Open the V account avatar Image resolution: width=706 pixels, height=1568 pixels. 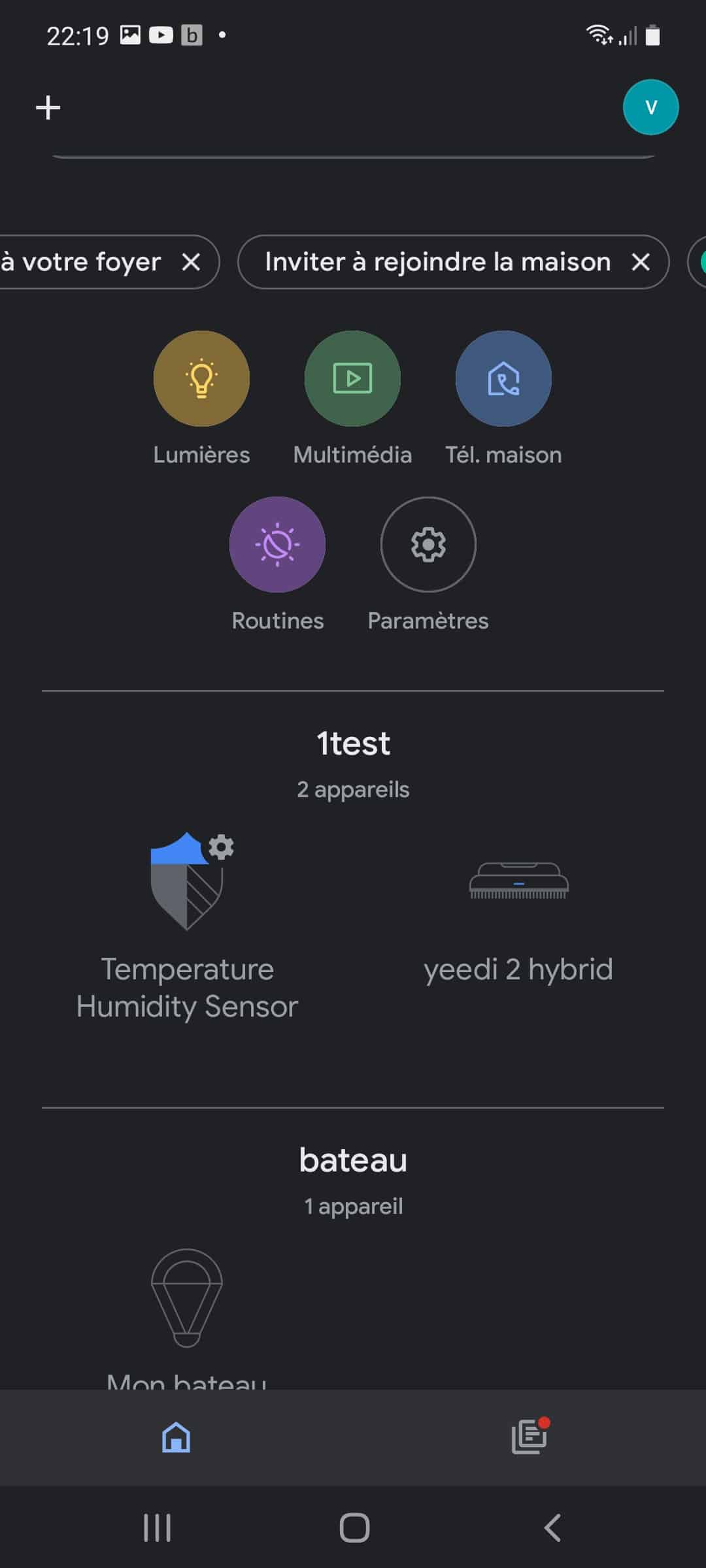pyautogui.click(x=650, y=107)
